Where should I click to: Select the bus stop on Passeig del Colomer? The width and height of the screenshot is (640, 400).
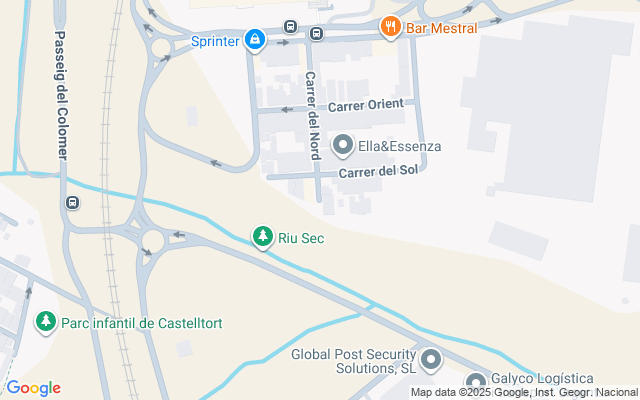[x=72, y=202]
